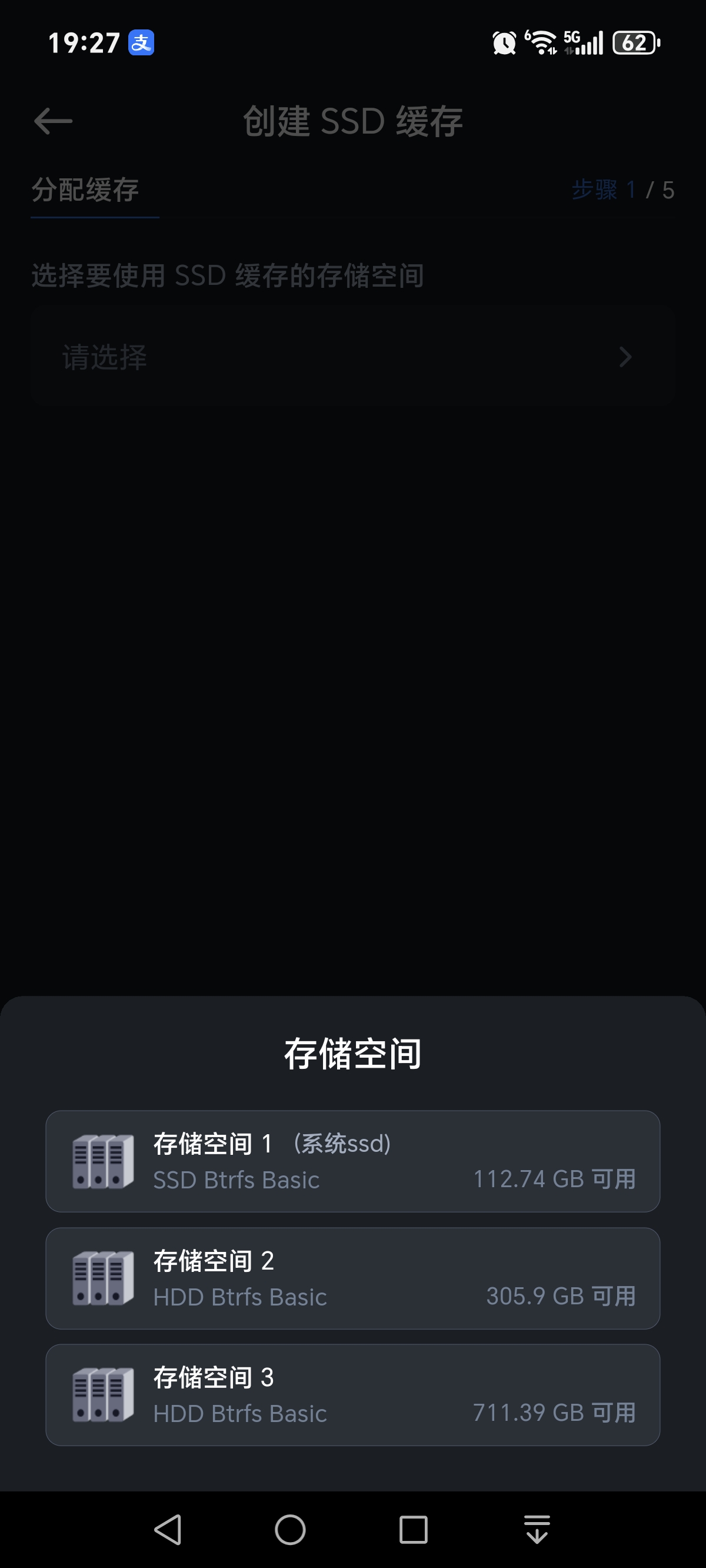Select 存储空间 1 (系统ssd)

[x=353, y=1161]
